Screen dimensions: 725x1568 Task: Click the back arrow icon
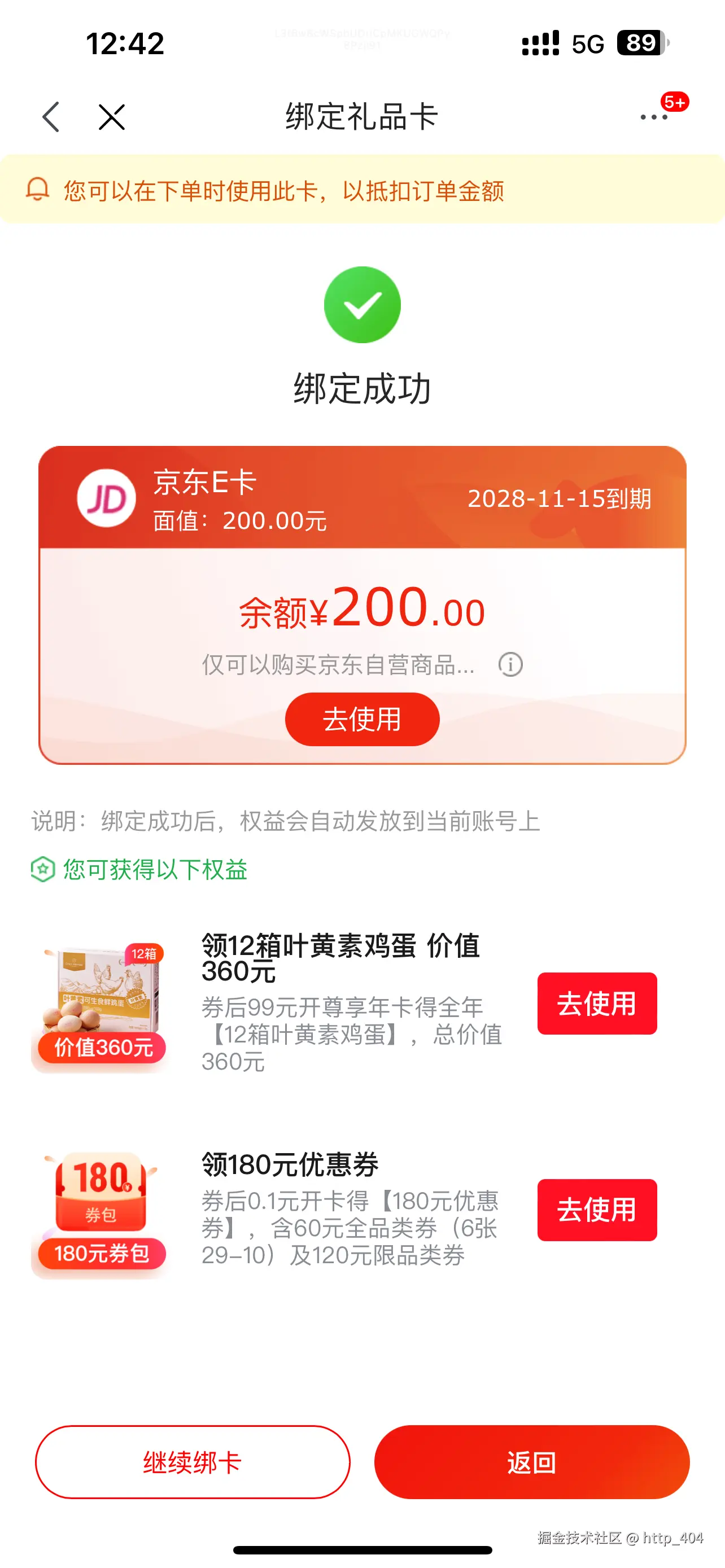click(x=53, y=117)
